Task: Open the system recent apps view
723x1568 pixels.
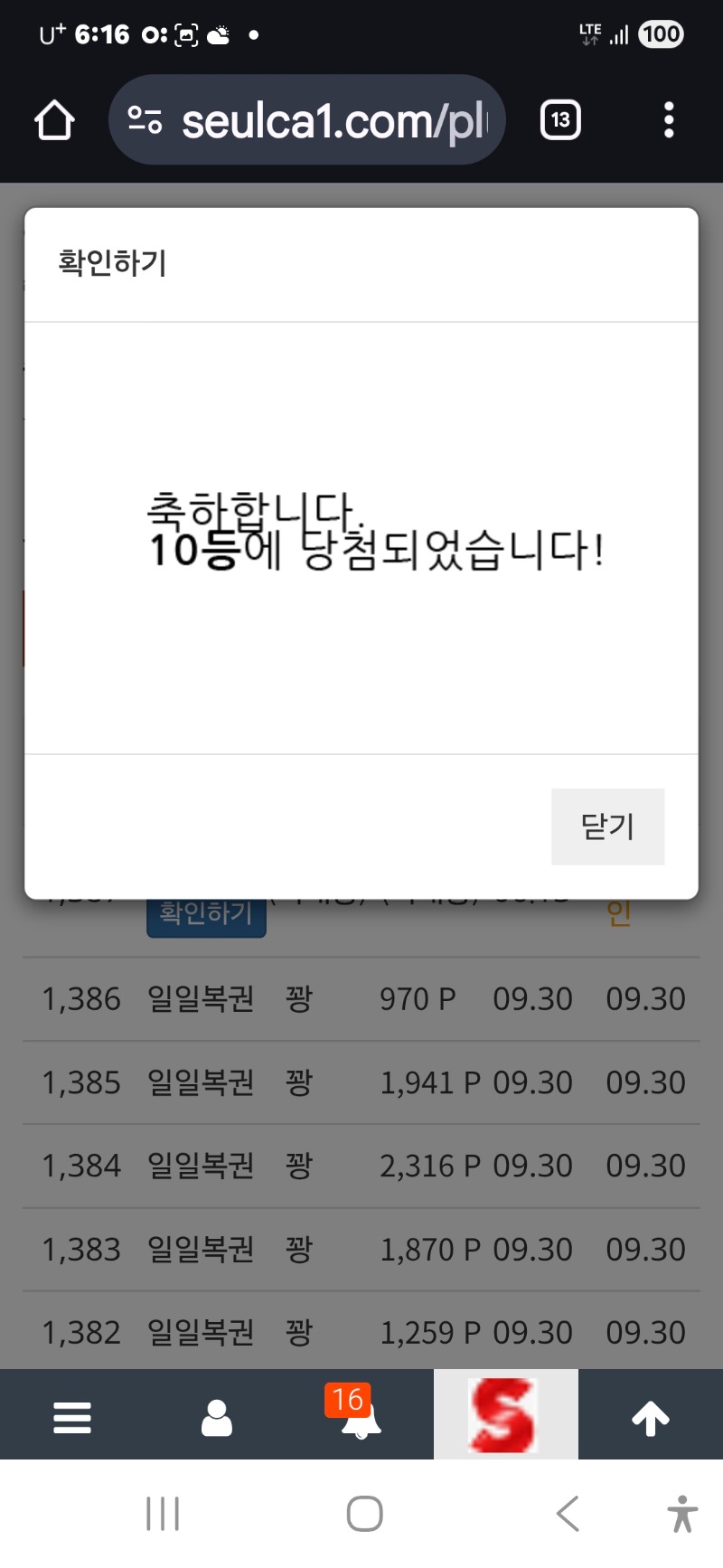Action: (x=163, y=1513)
